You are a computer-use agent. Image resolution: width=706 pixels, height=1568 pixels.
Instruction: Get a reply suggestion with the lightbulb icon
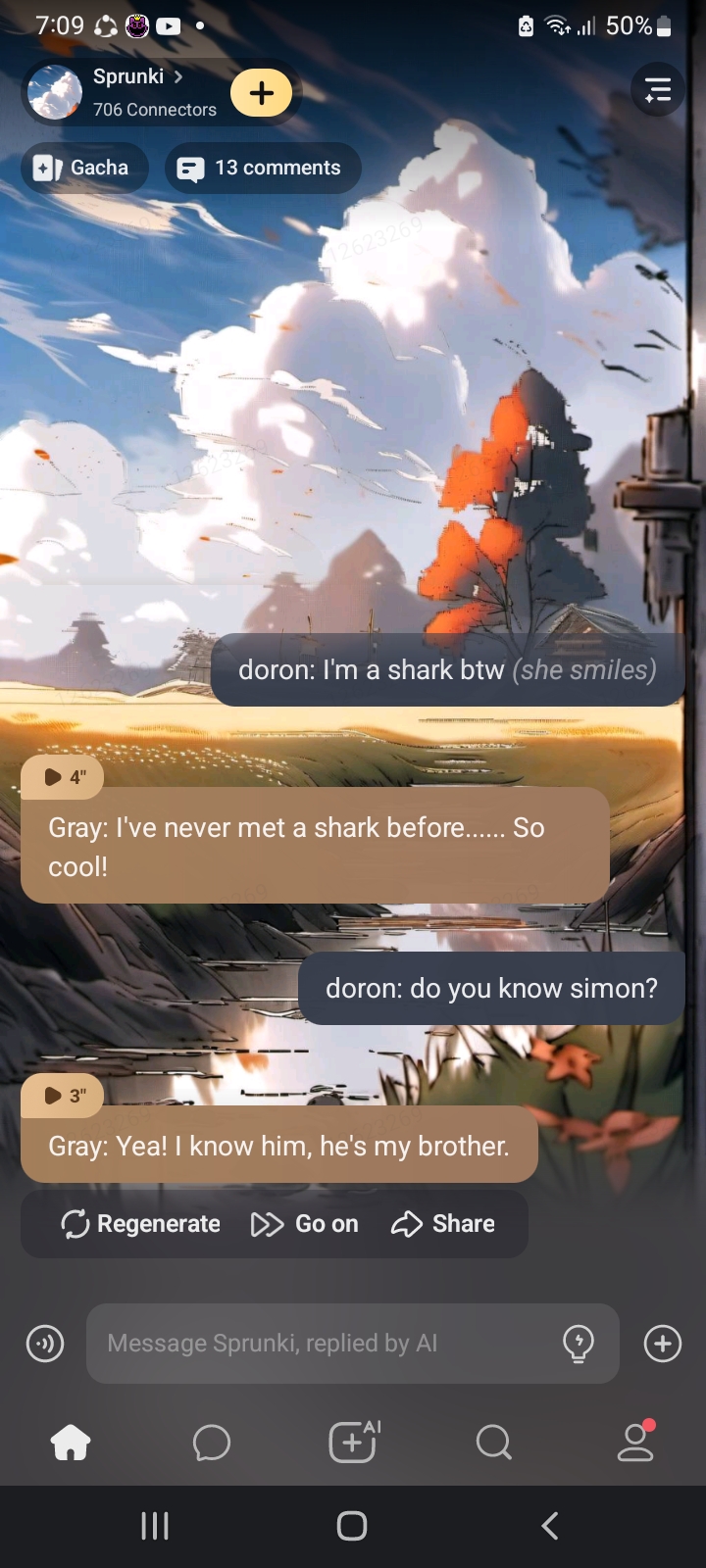(x=579, y=1344)
